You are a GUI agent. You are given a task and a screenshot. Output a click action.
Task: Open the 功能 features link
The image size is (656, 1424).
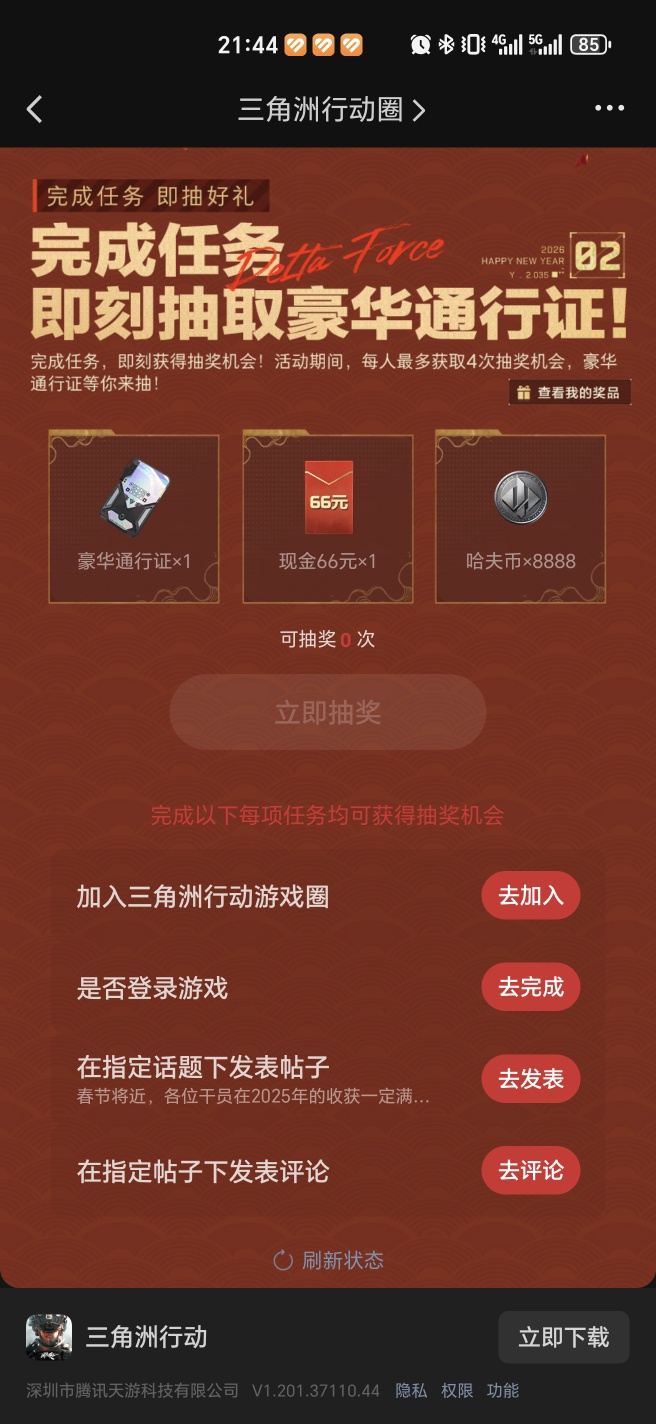coord(503,1390)
